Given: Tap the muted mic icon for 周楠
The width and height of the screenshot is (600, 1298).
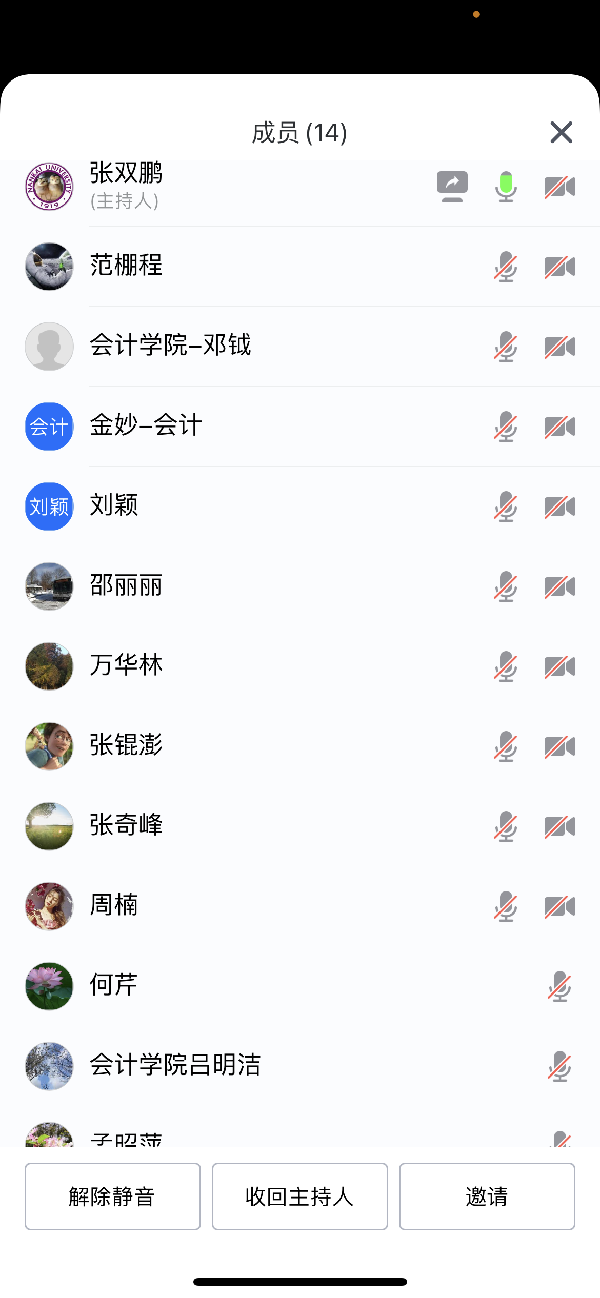Looking at the screenshot, I should [506, 906].
